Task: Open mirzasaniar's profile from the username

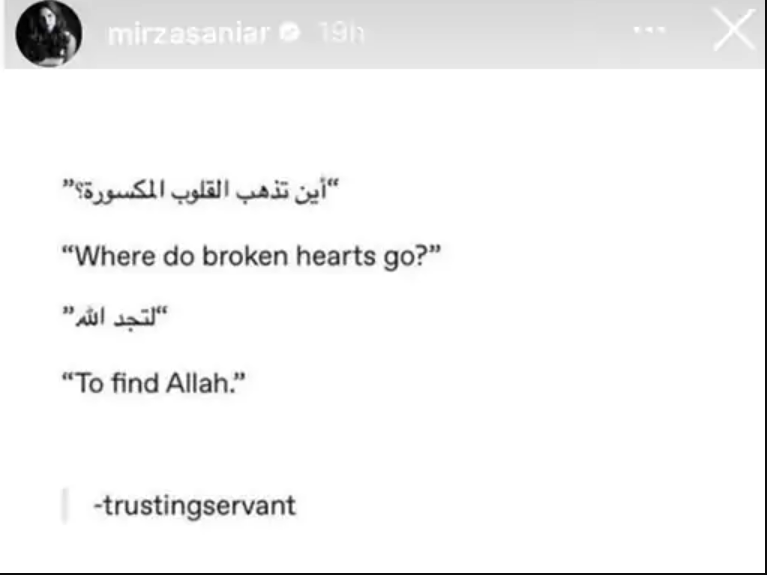Action: (188, 34)
